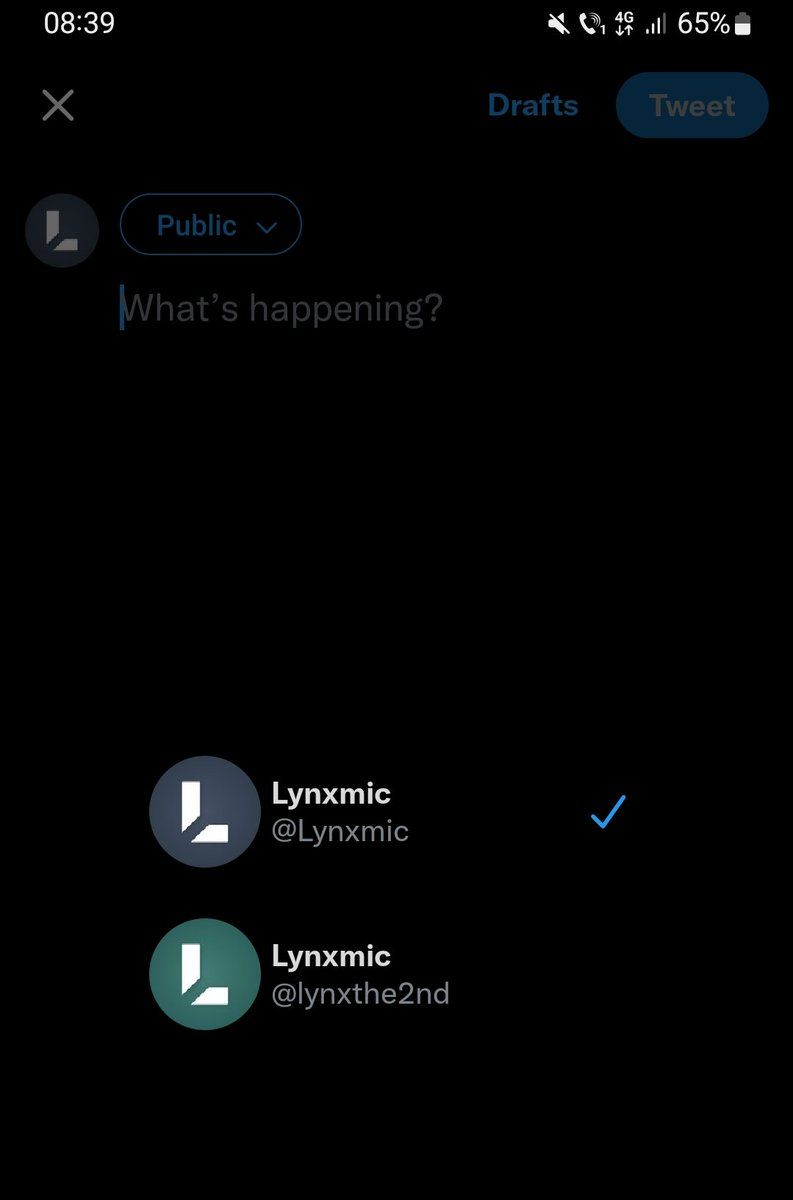Tap the profile avatar beside Public

pos(62,231)
